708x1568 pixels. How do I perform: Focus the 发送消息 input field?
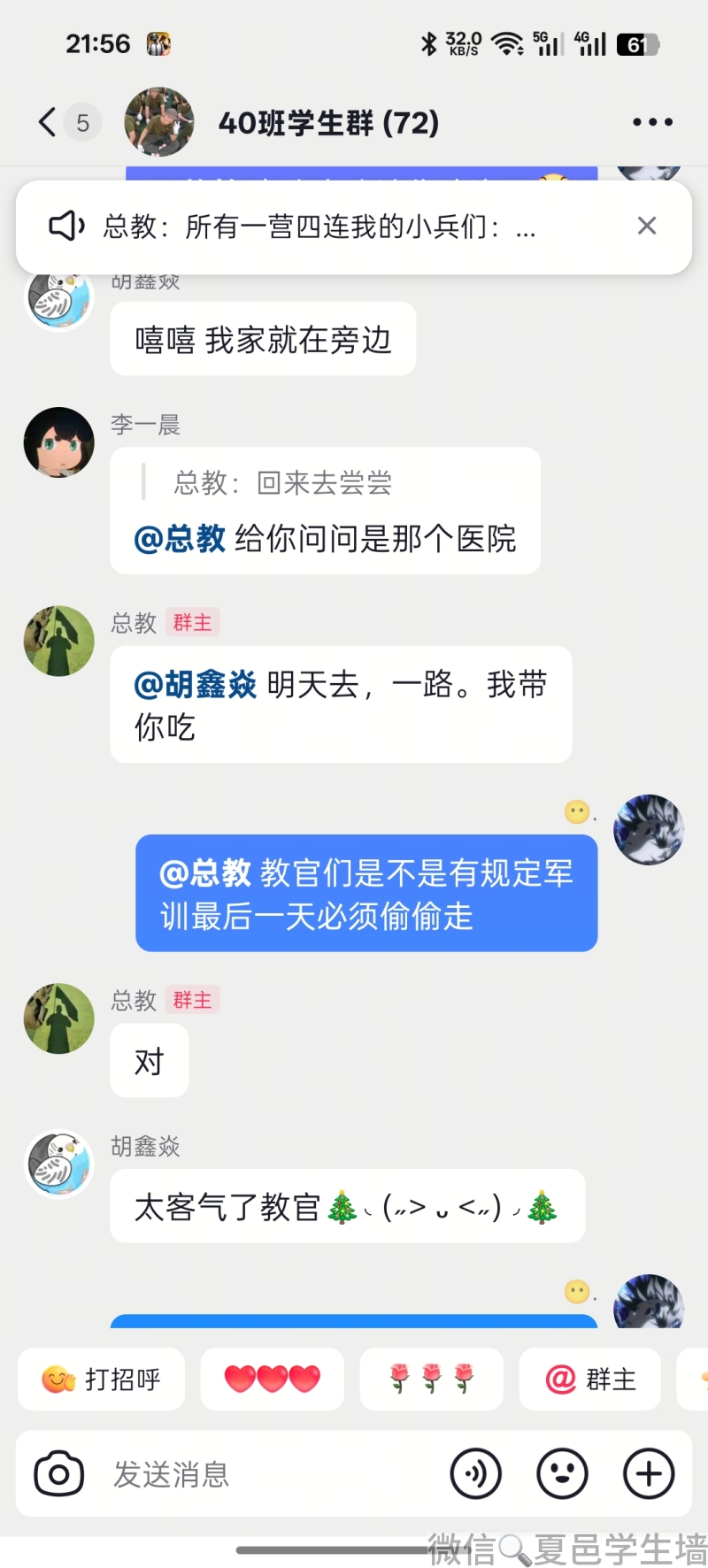point(265,1474)
